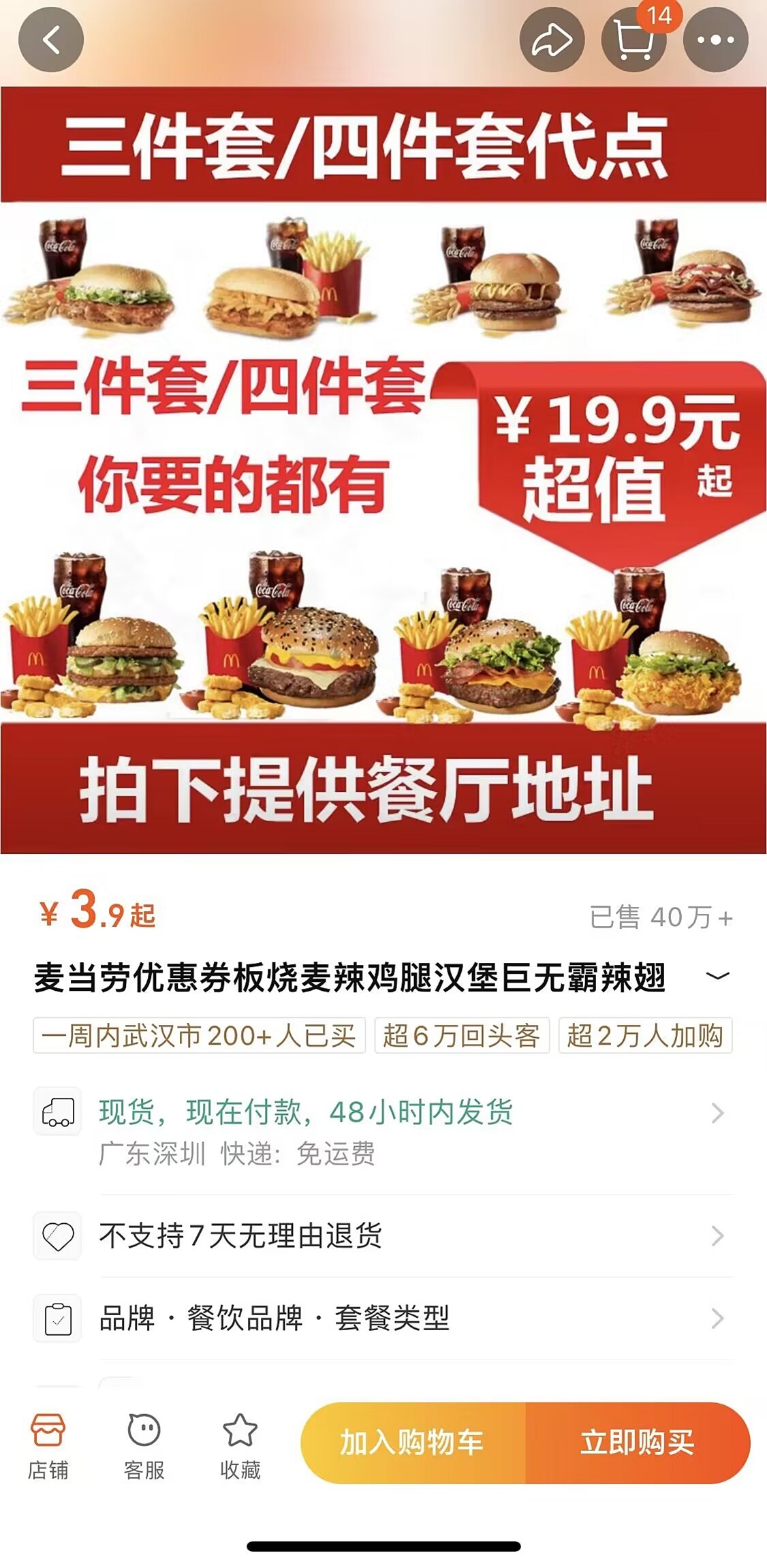Open the three-dot more menu
Screen dimensions: 767x1568
716,40
